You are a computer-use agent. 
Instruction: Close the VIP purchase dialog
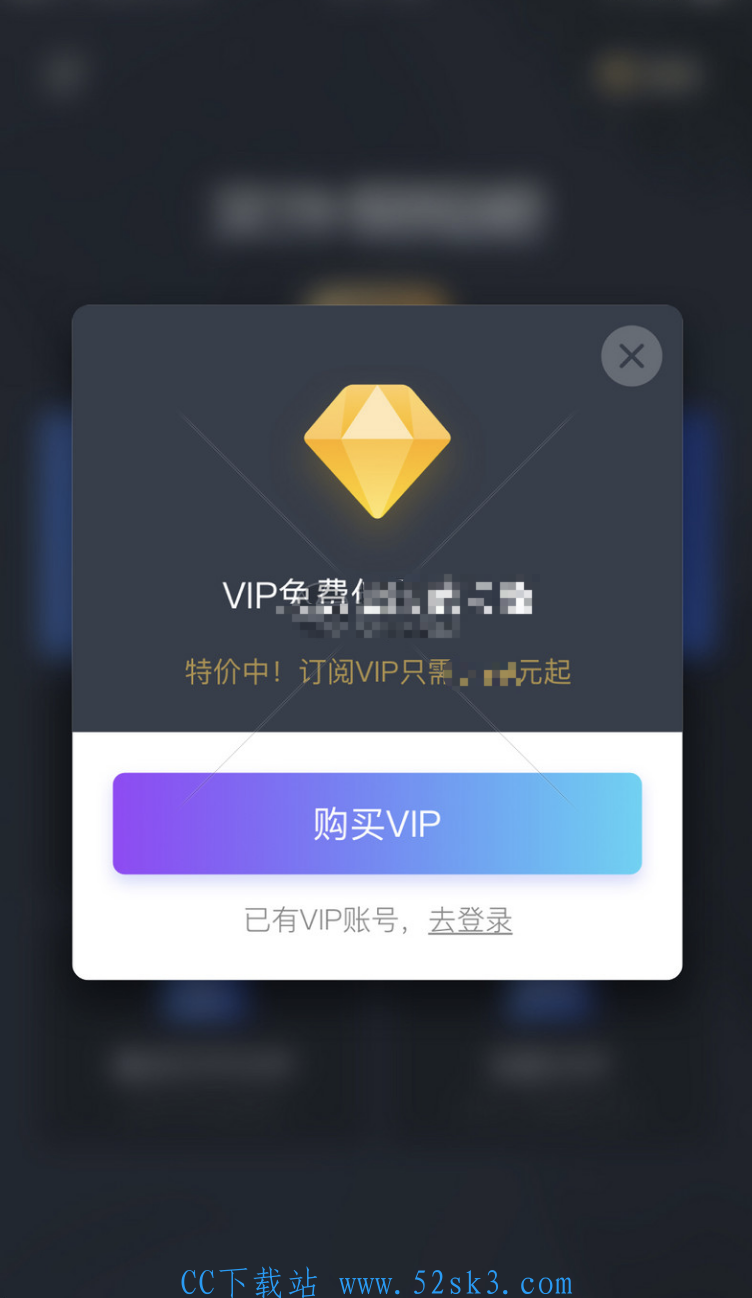coord(631,356)
